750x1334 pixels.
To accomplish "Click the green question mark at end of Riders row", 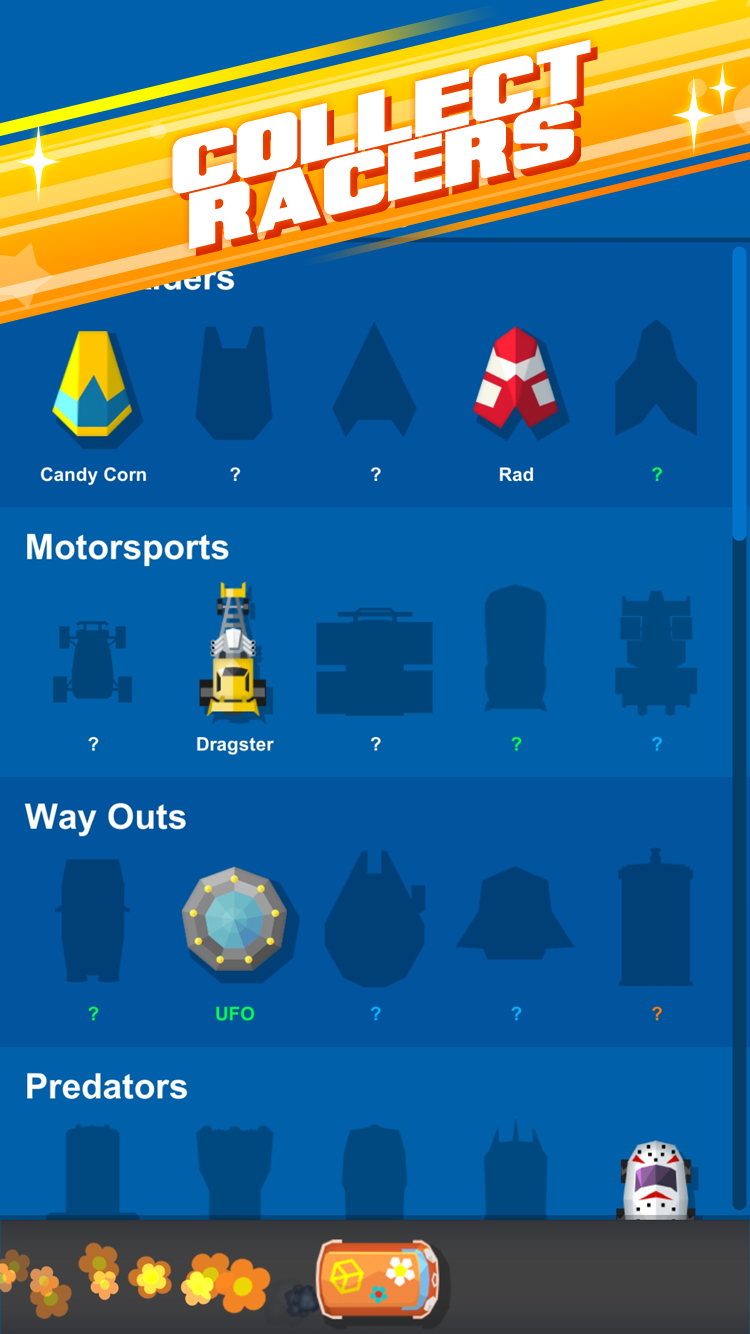I will [x=656, y=474].
